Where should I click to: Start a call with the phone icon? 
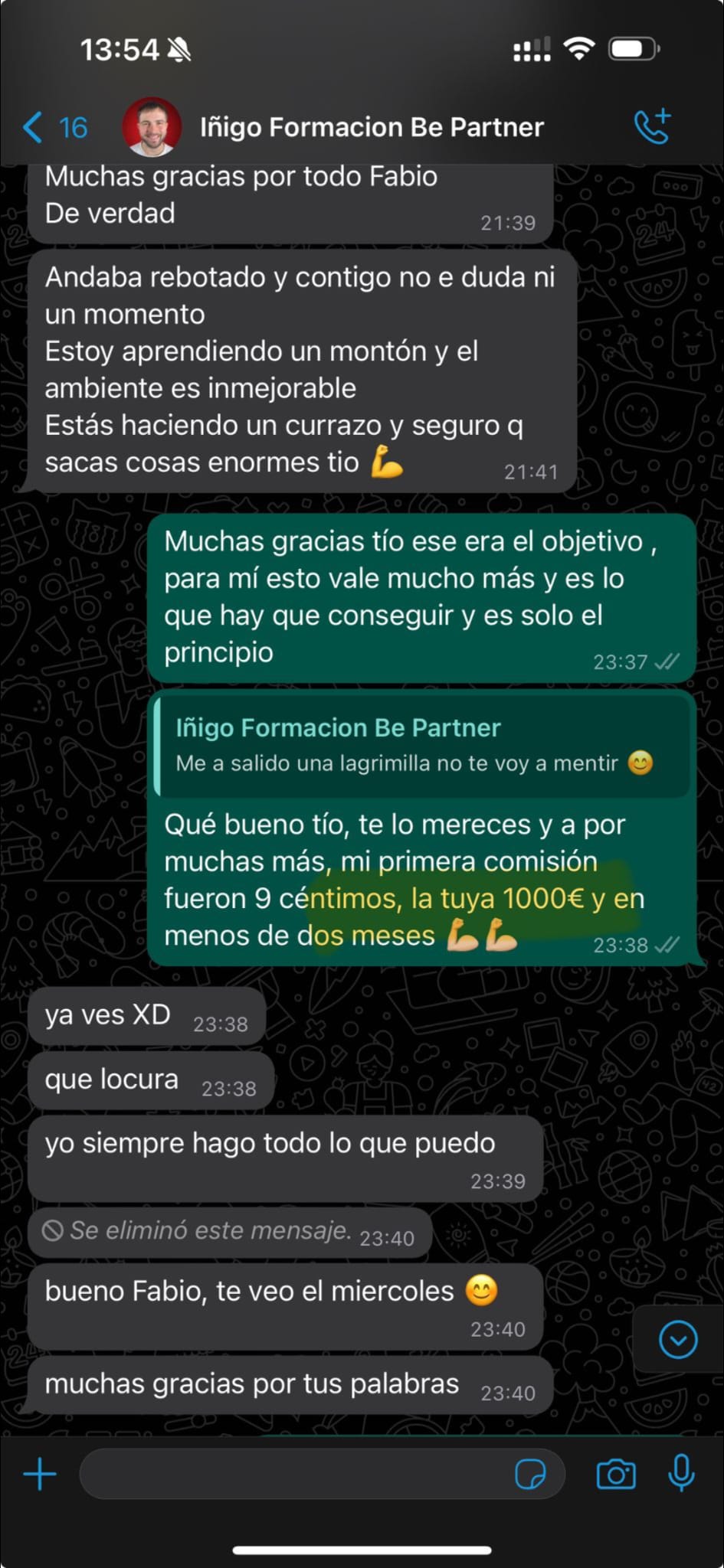pos(653,126)
